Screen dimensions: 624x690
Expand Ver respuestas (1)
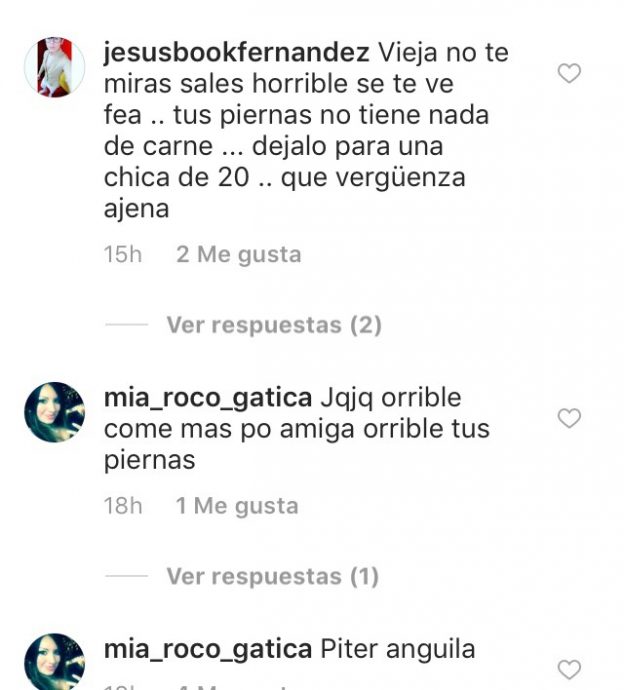(x=272, y=576)
